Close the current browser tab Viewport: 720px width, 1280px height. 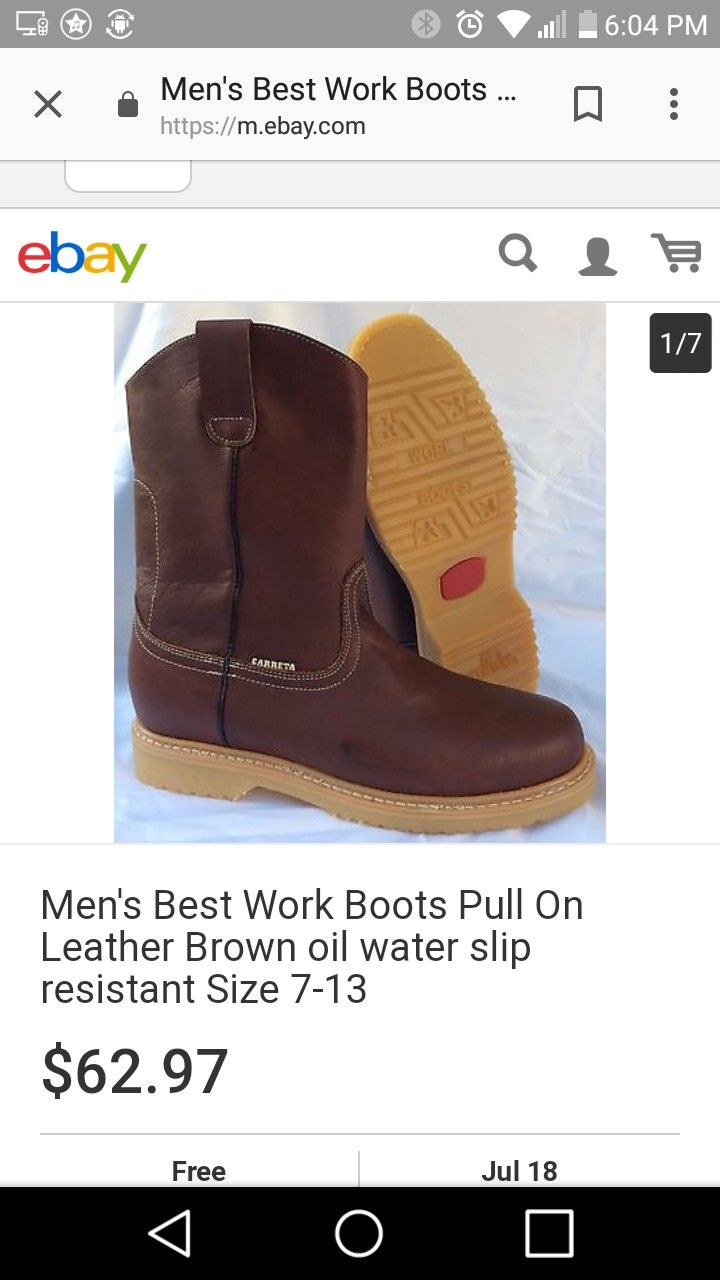pos(47,104)
